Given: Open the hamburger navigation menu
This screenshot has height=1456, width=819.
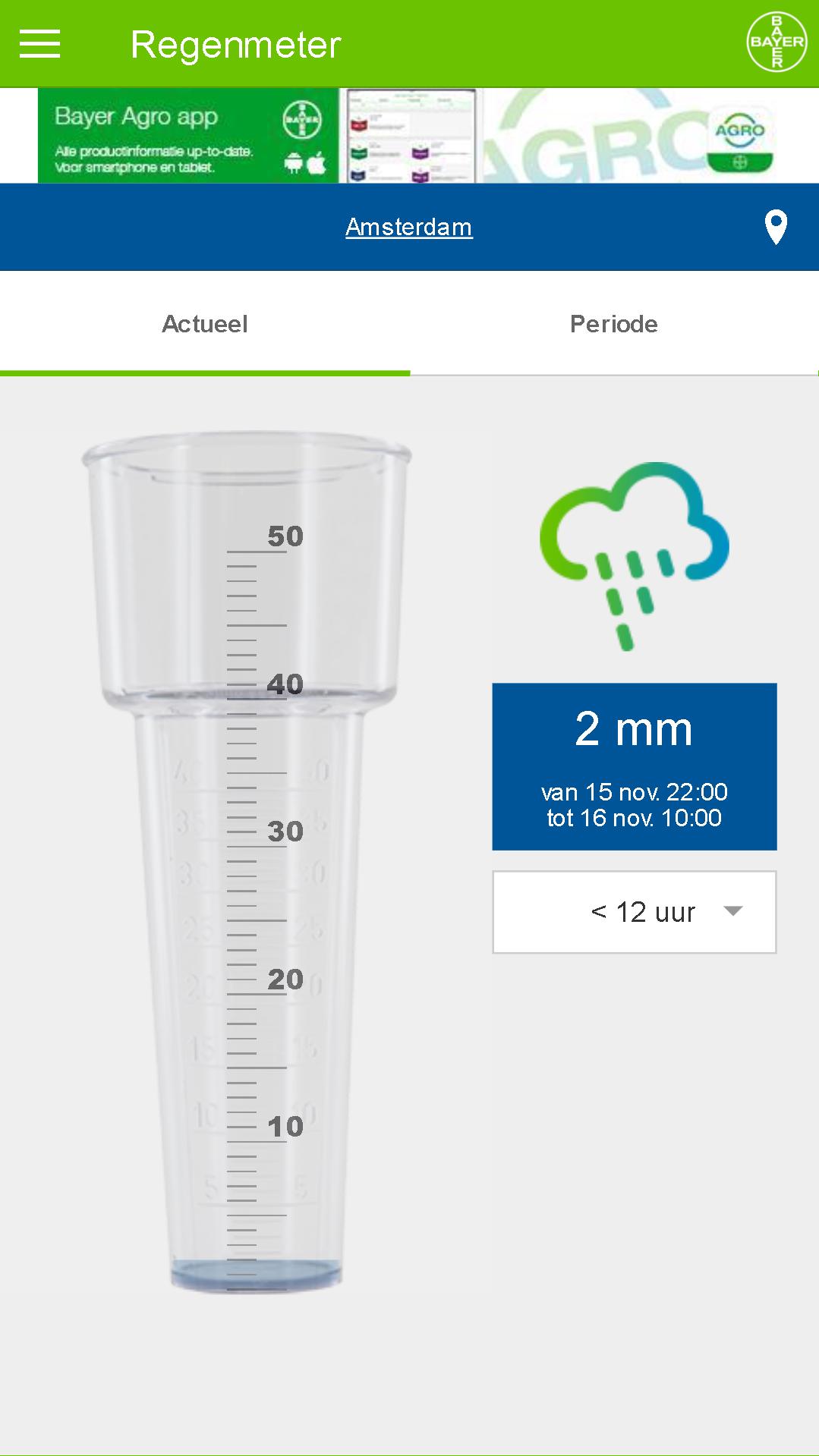Looking at the screenshot, I should pos(39,44).
